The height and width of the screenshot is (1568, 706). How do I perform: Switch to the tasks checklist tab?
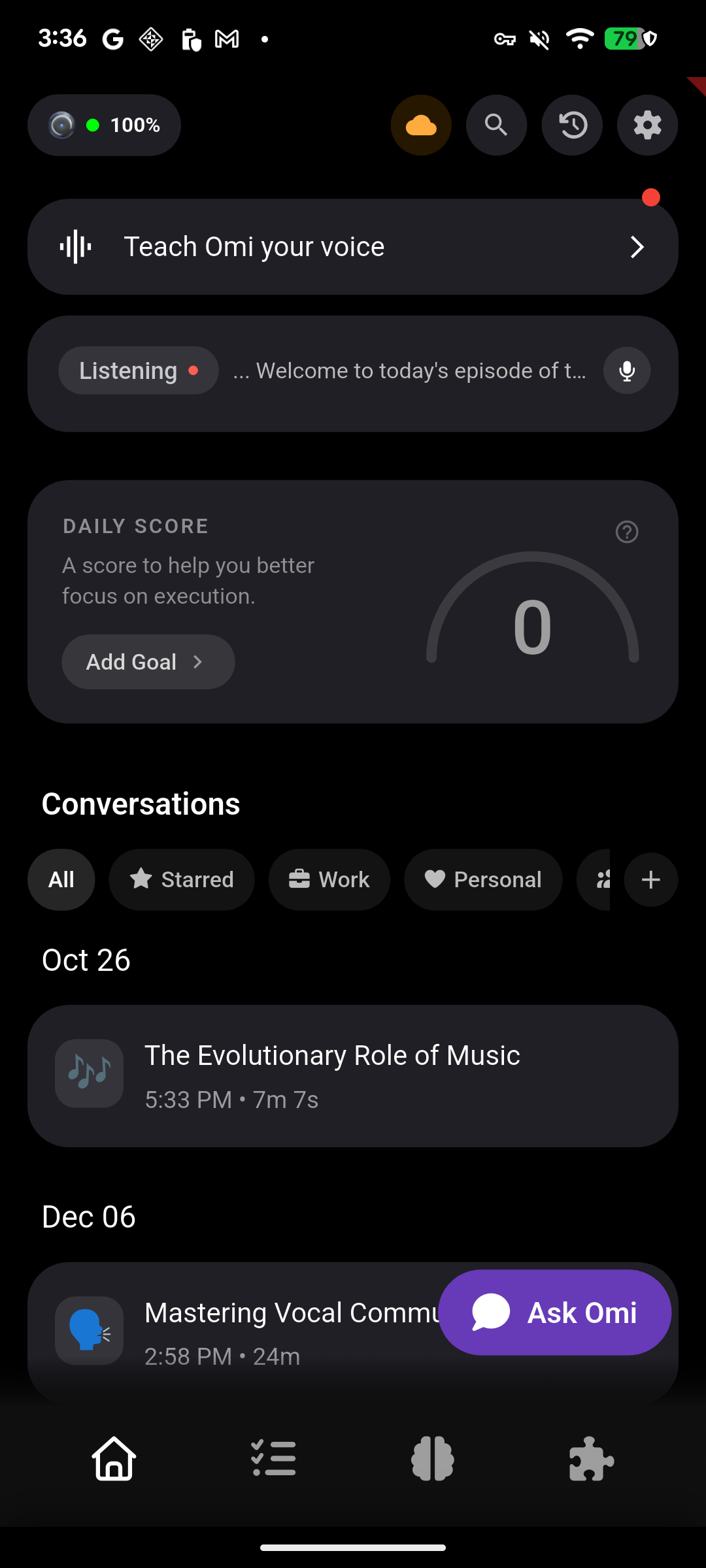pos(273,1458)
